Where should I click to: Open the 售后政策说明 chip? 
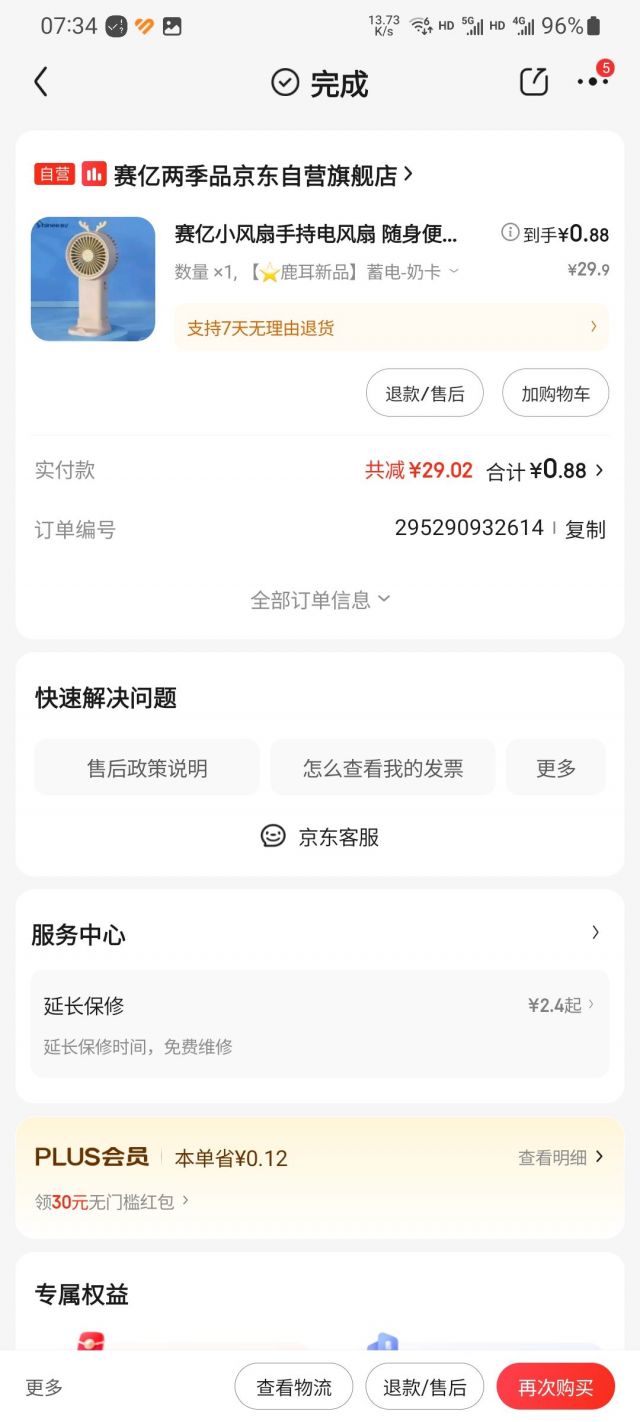[147, 768]
